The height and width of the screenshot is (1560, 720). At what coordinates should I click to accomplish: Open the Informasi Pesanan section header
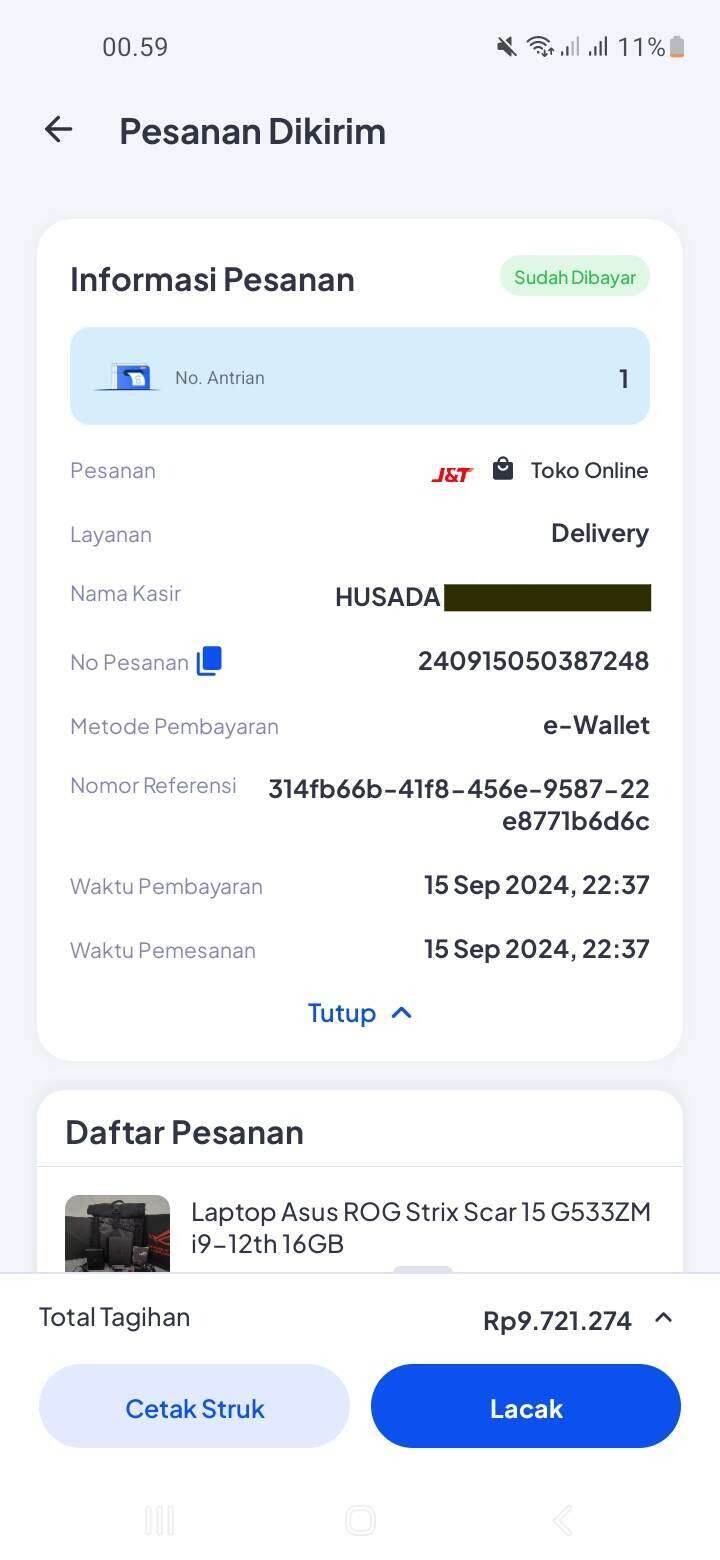(211, 279)
